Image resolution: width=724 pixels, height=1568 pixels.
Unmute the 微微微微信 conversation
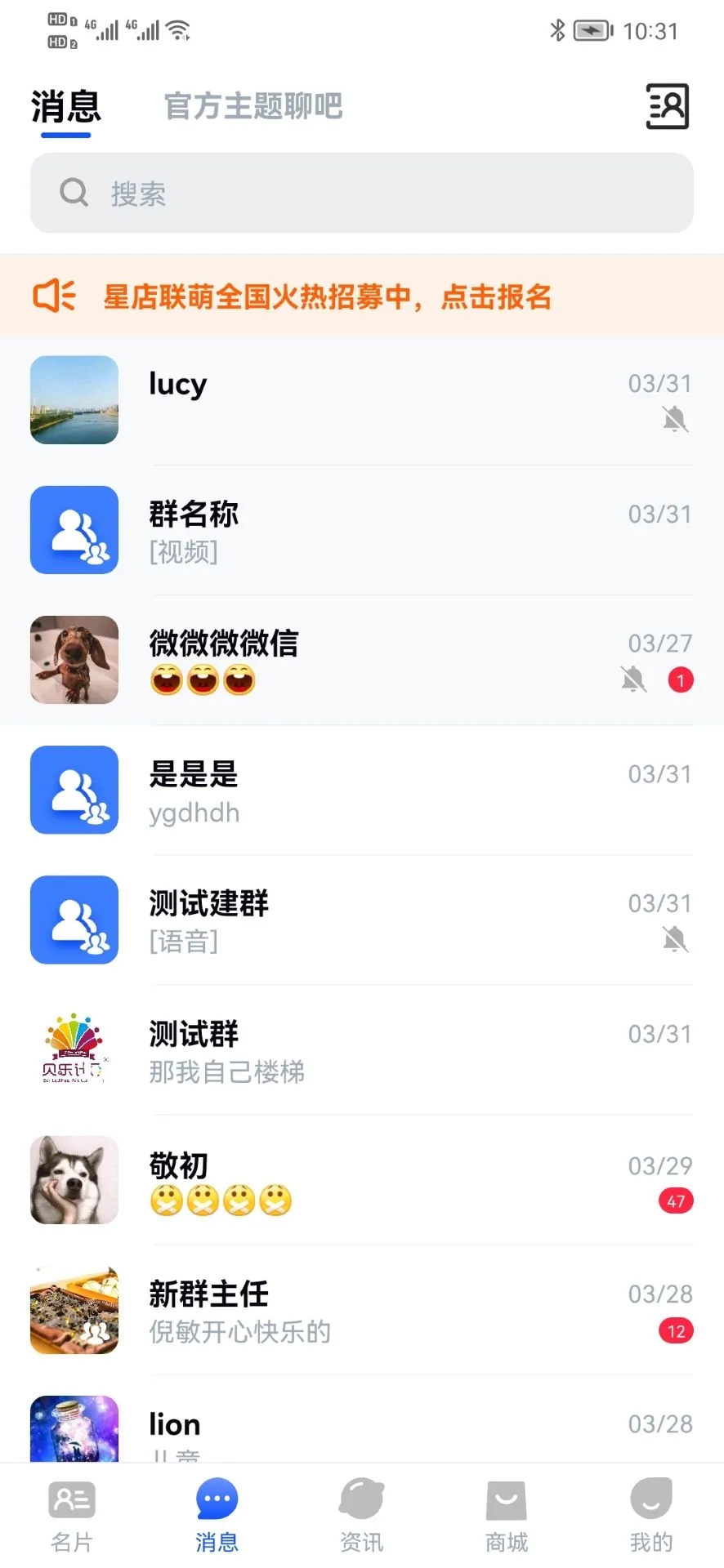(x=632, y=679)
